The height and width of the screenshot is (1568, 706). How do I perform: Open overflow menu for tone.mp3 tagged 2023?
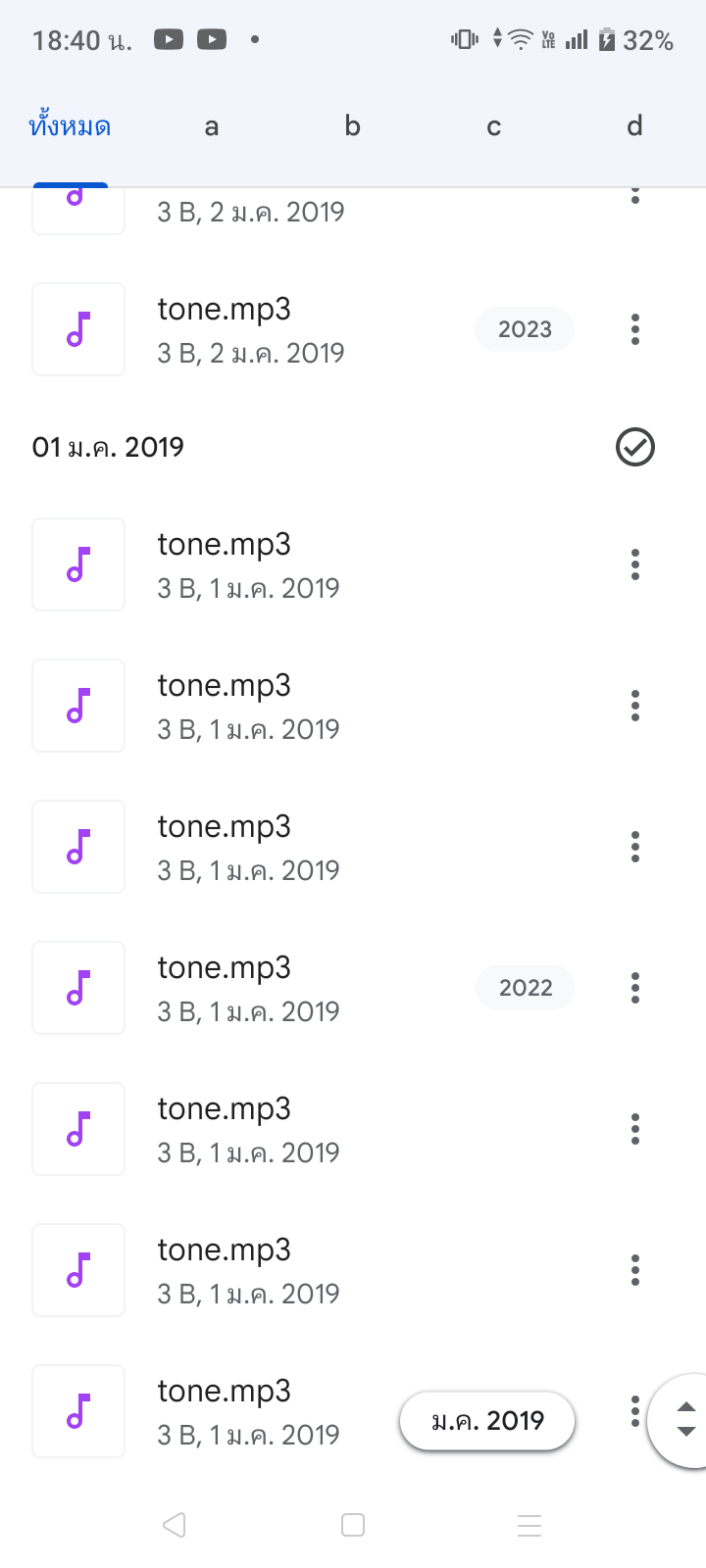[x=634, y=329]
